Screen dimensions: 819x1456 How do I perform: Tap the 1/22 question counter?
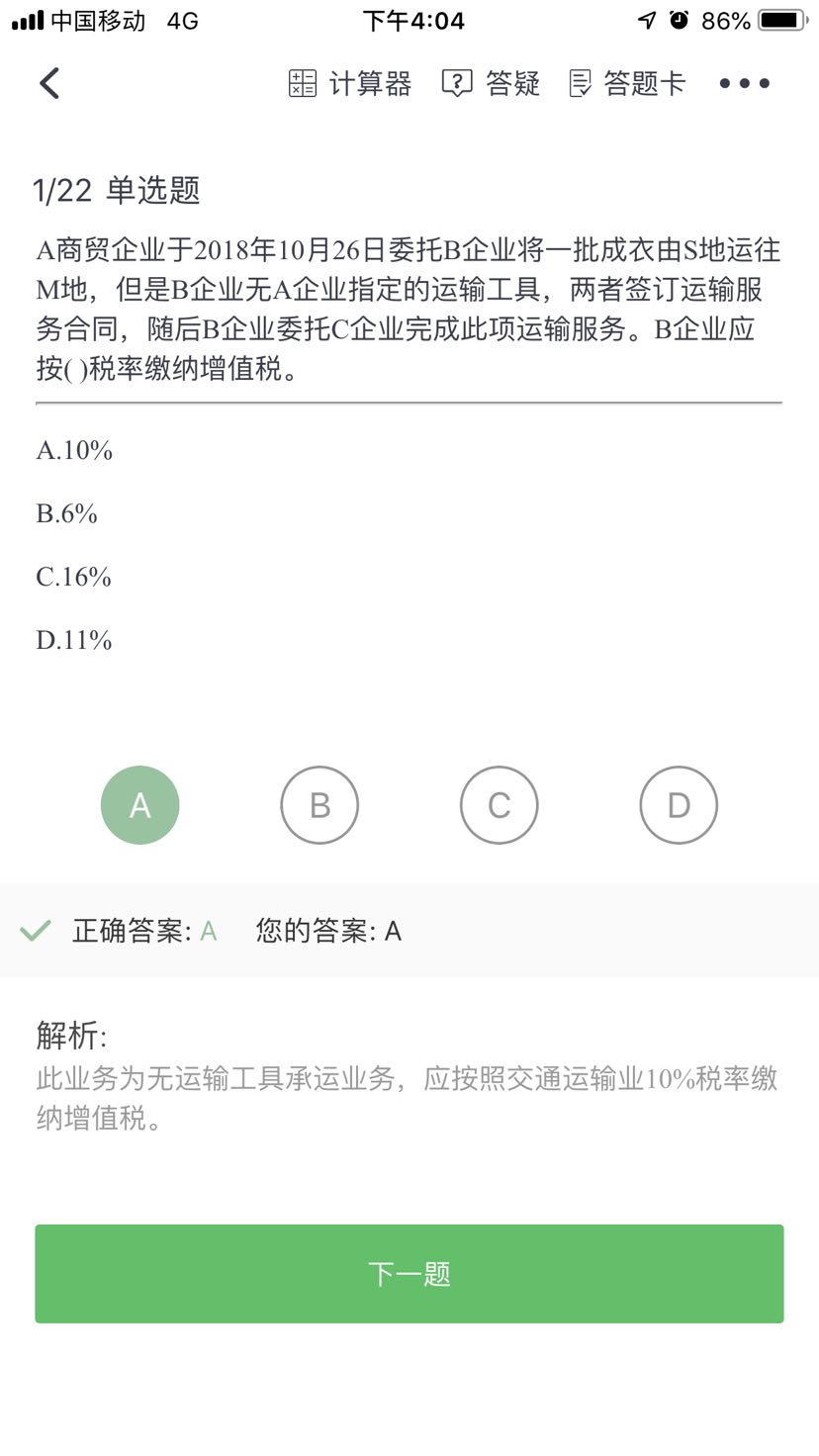62,191
